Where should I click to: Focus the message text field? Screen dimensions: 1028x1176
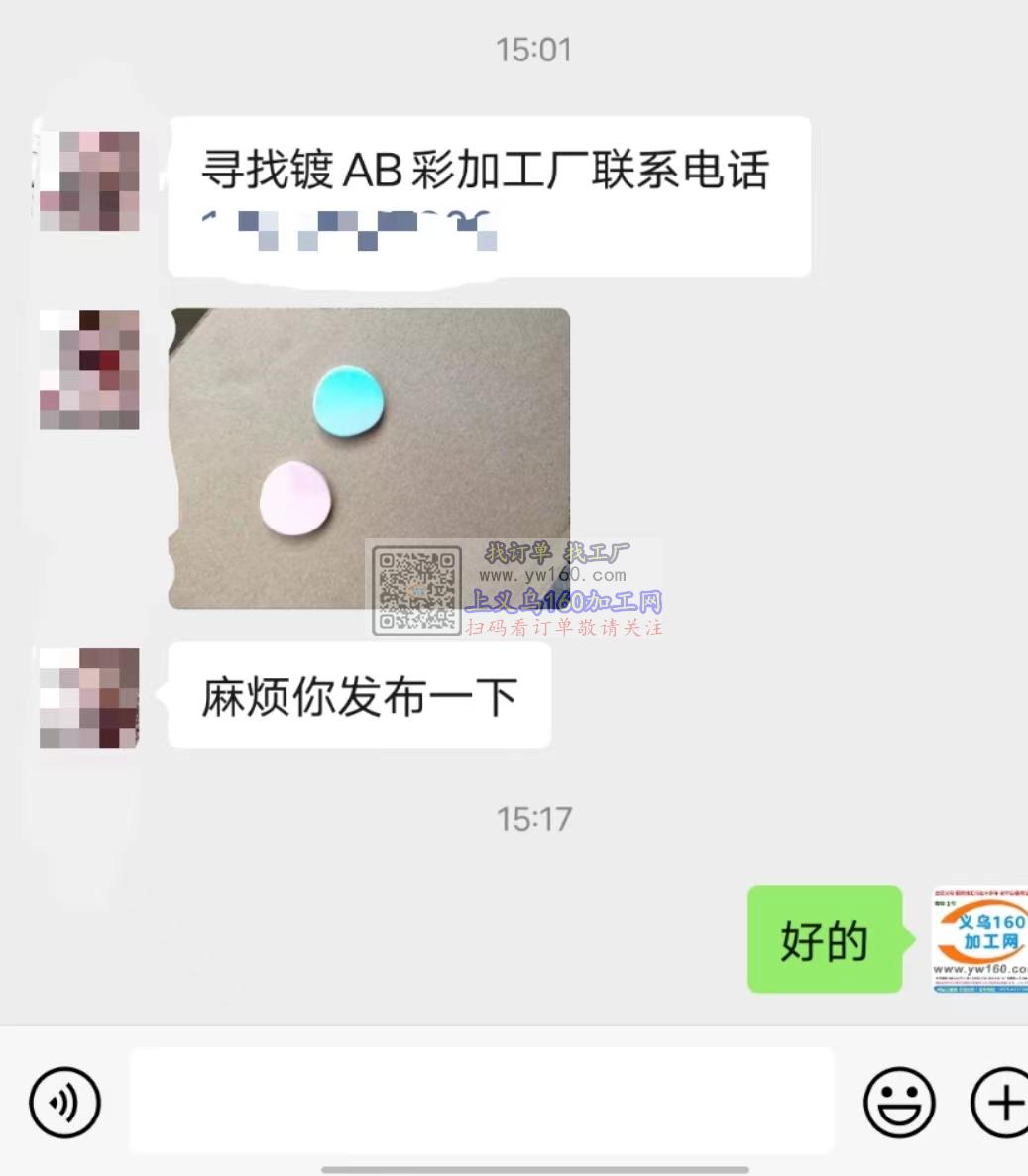click(x=481, y=1101)
